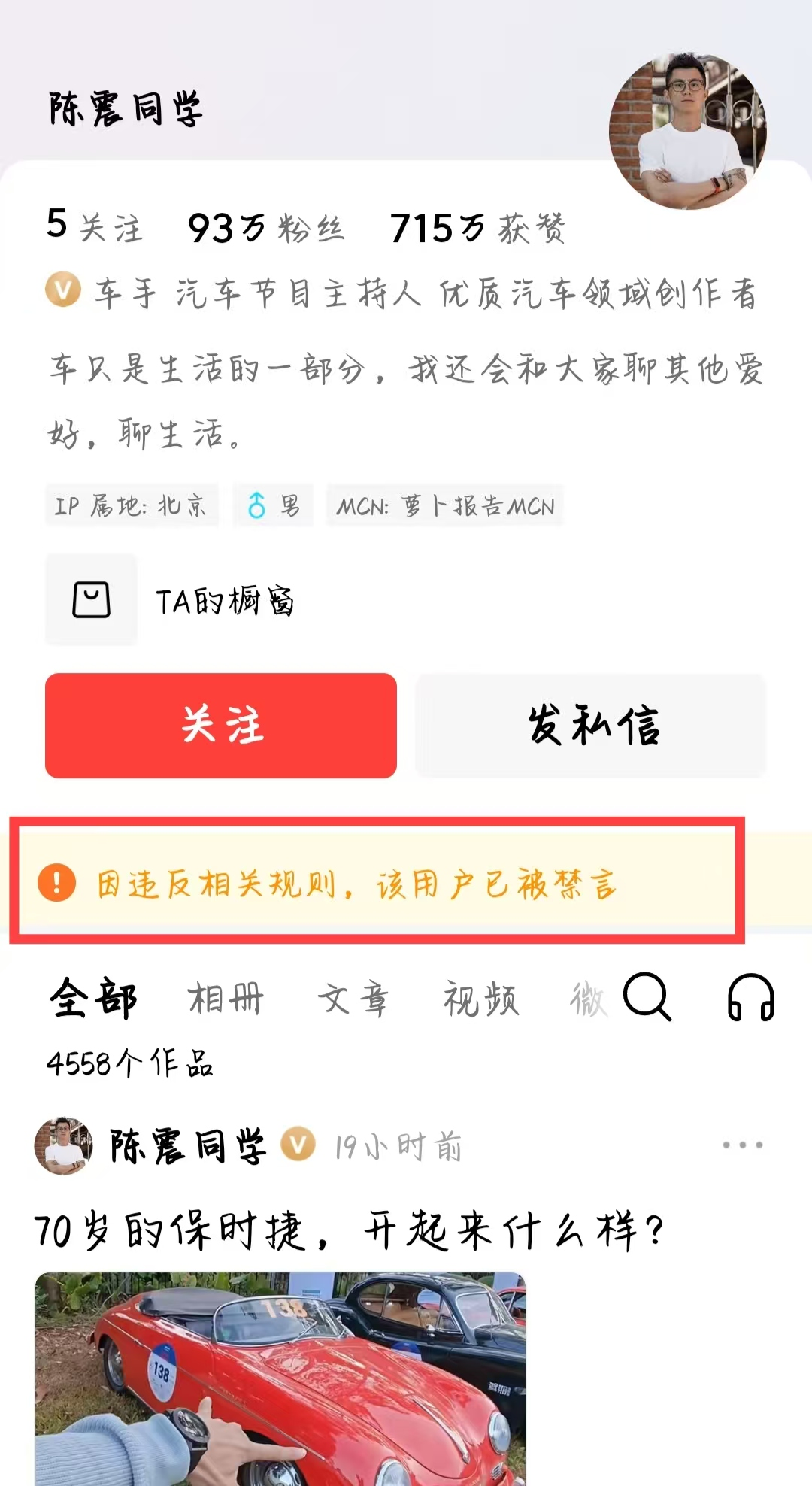Screen dimensions: 812x1486
Task: View the 5 关注 following list
Action: pyautogui.click(x=95, y=227)
